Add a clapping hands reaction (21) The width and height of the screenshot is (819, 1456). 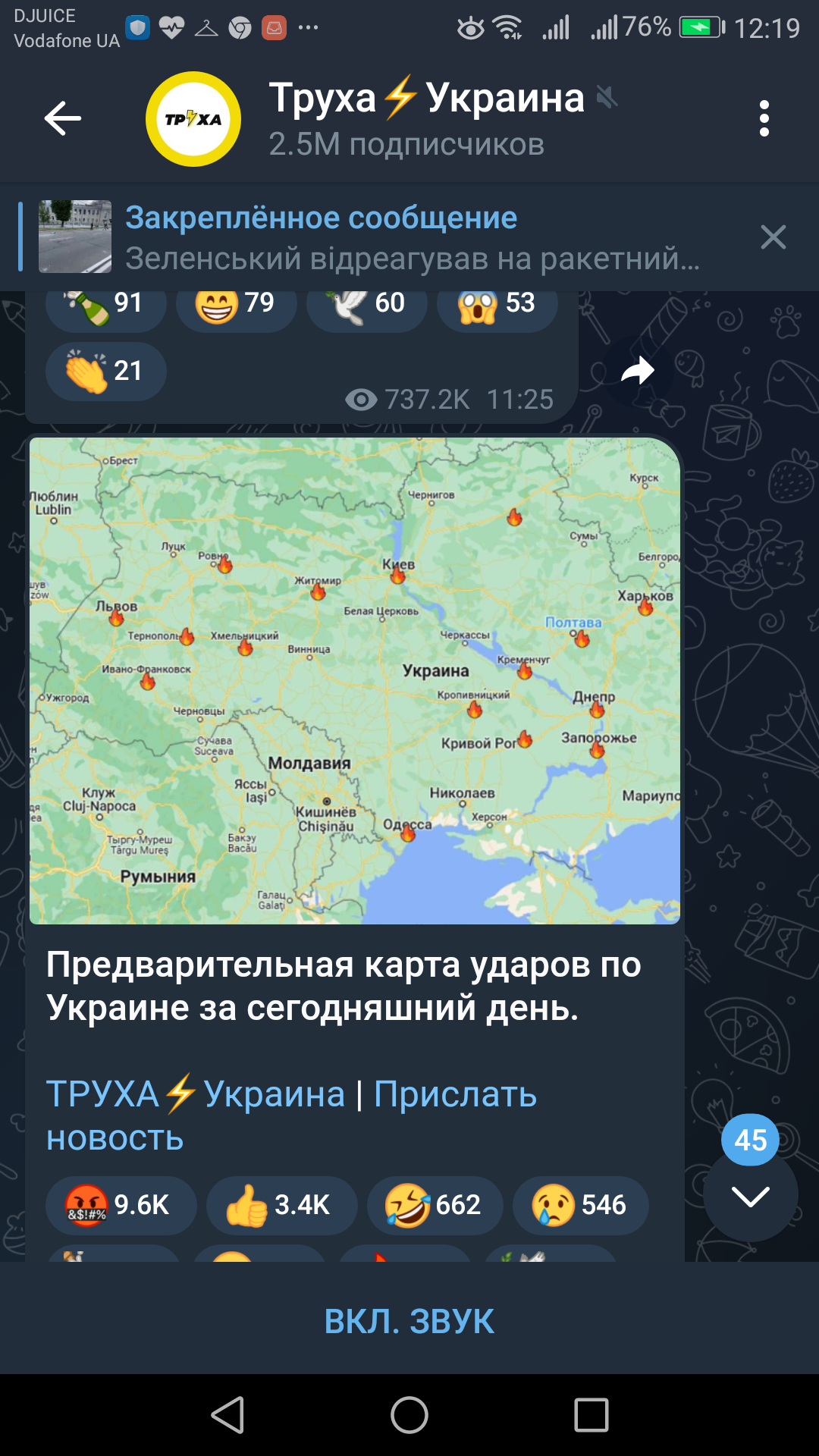pos(106,371)
